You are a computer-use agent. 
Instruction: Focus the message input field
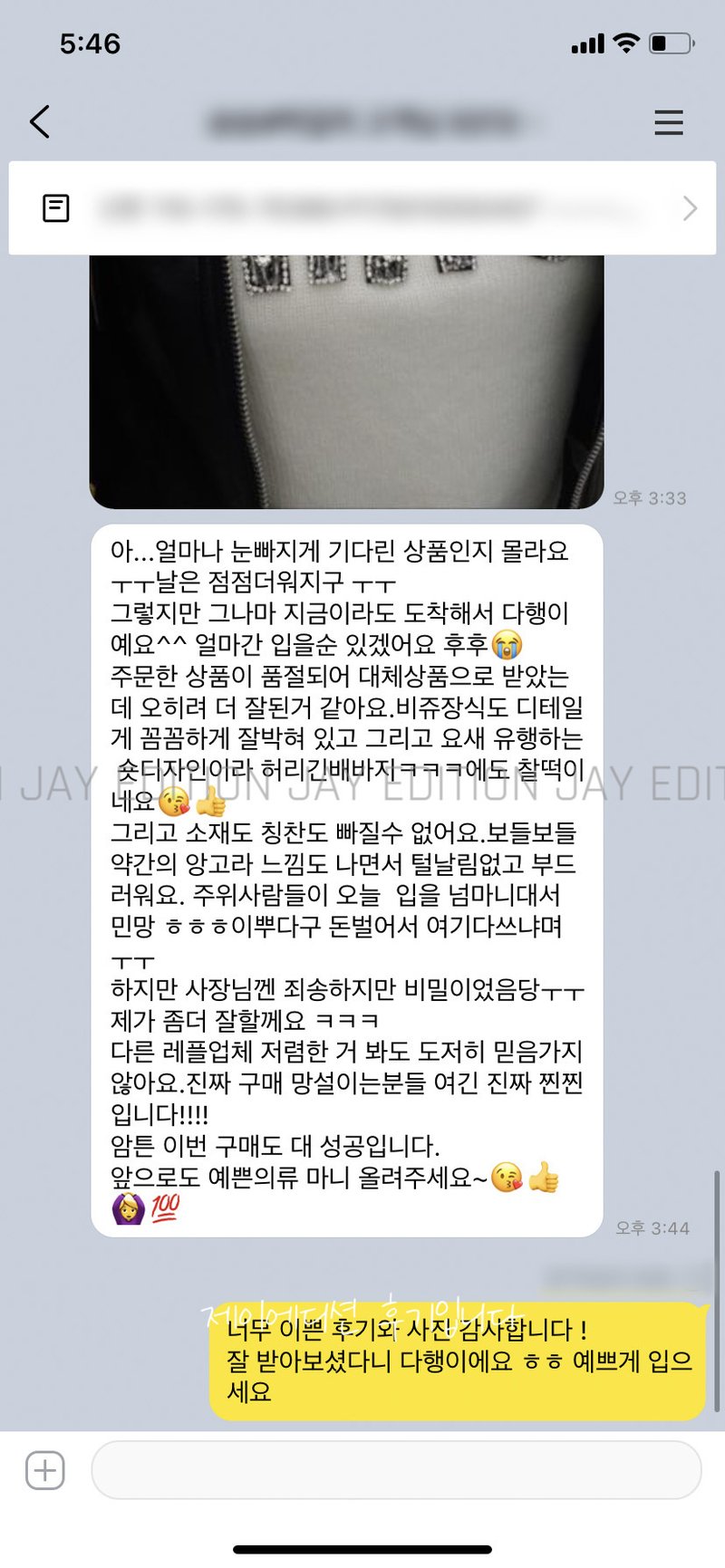pos(396,1469)
